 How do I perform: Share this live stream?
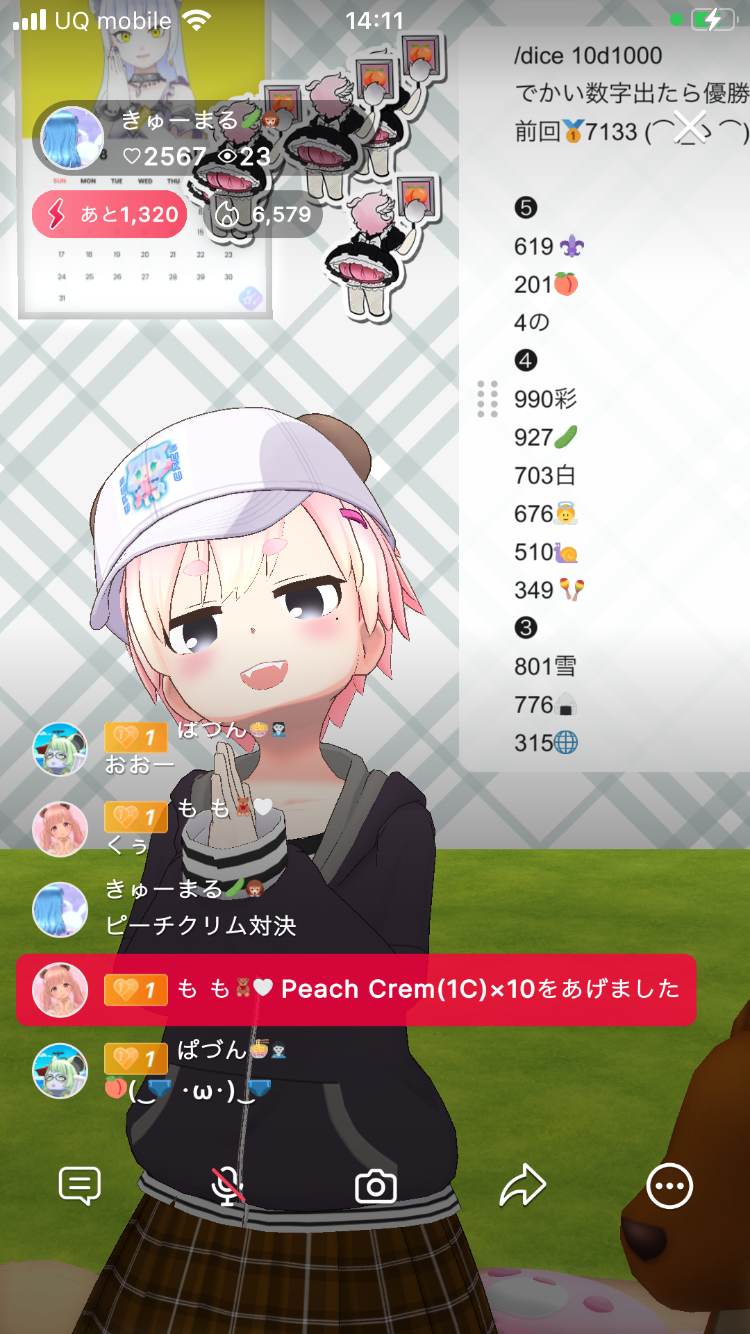[522, 1186]
